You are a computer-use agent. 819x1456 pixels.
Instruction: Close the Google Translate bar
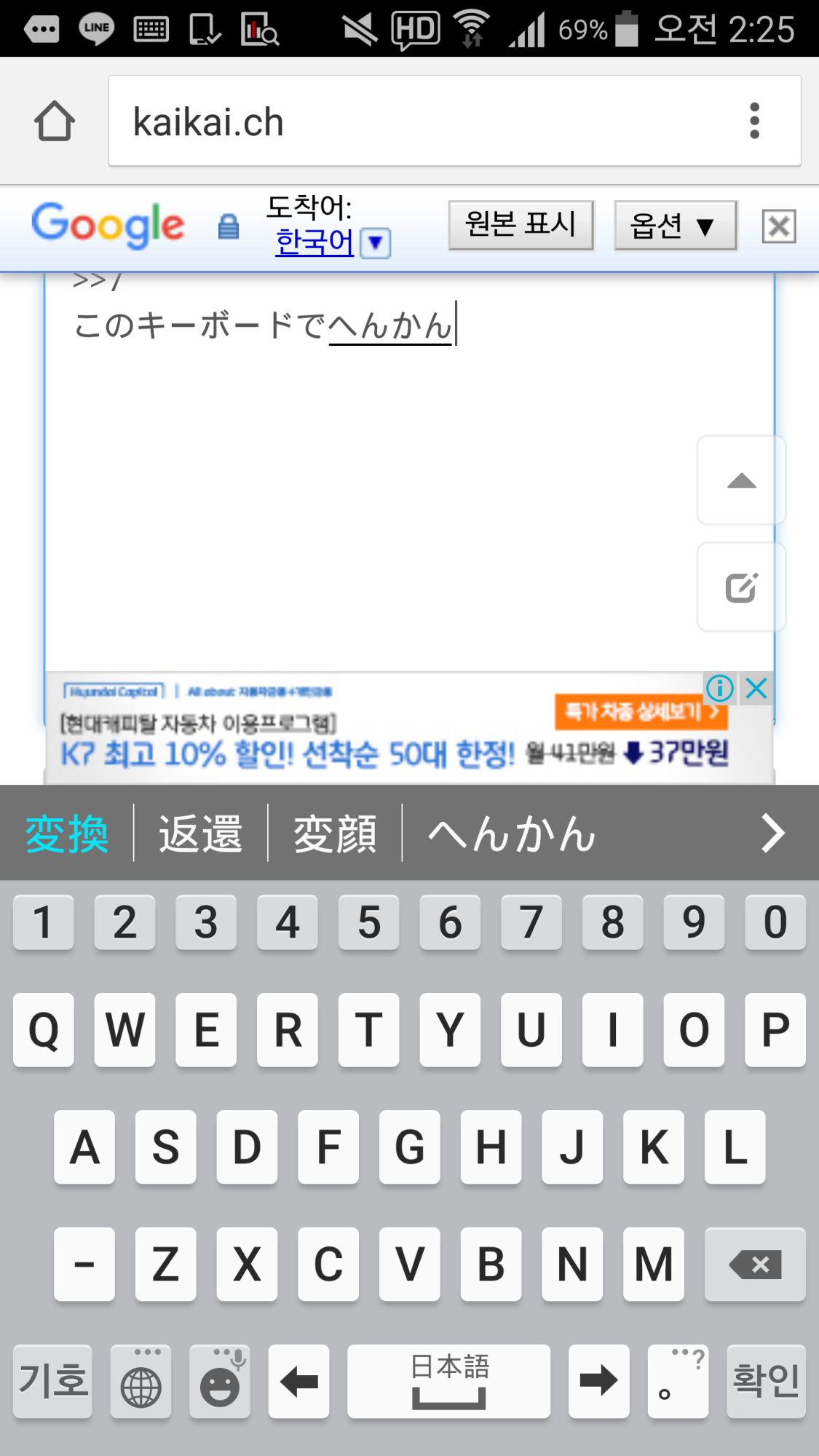click(x=778, y=226)
